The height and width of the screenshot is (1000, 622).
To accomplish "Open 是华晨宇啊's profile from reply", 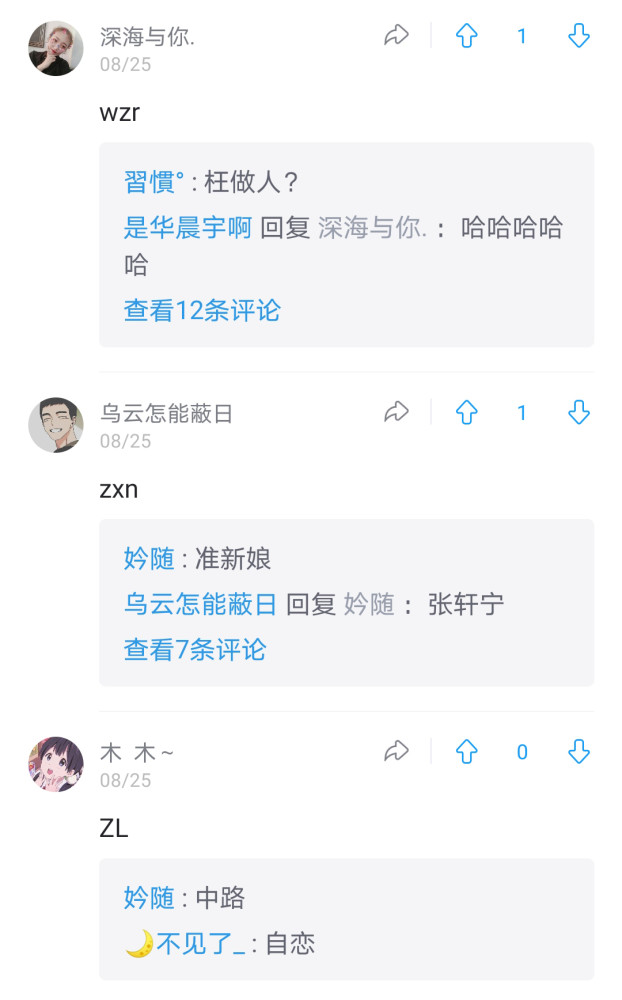I will click(x=187, y=227).
